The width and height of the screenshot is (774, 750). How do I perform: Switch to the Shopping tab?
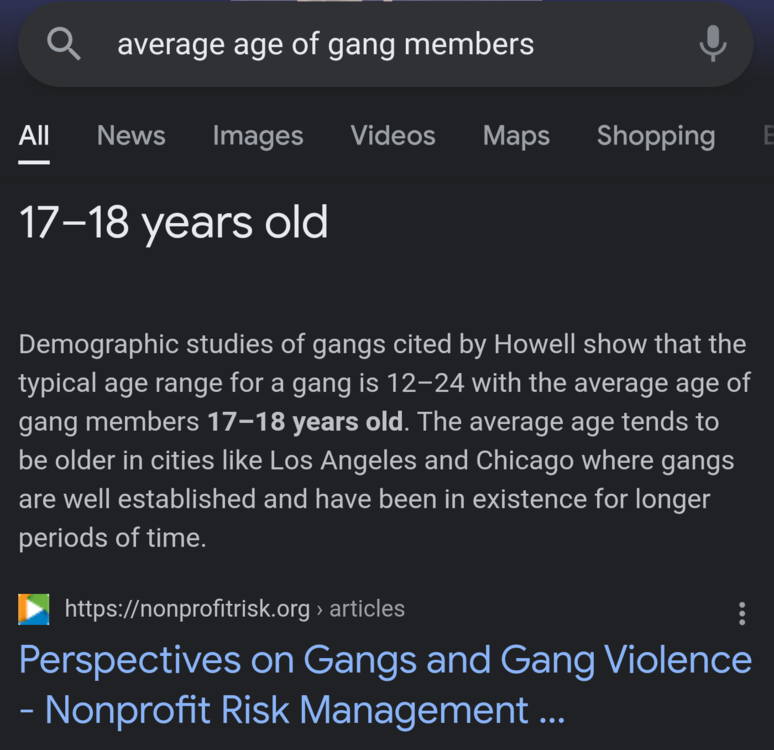point(656,136)
